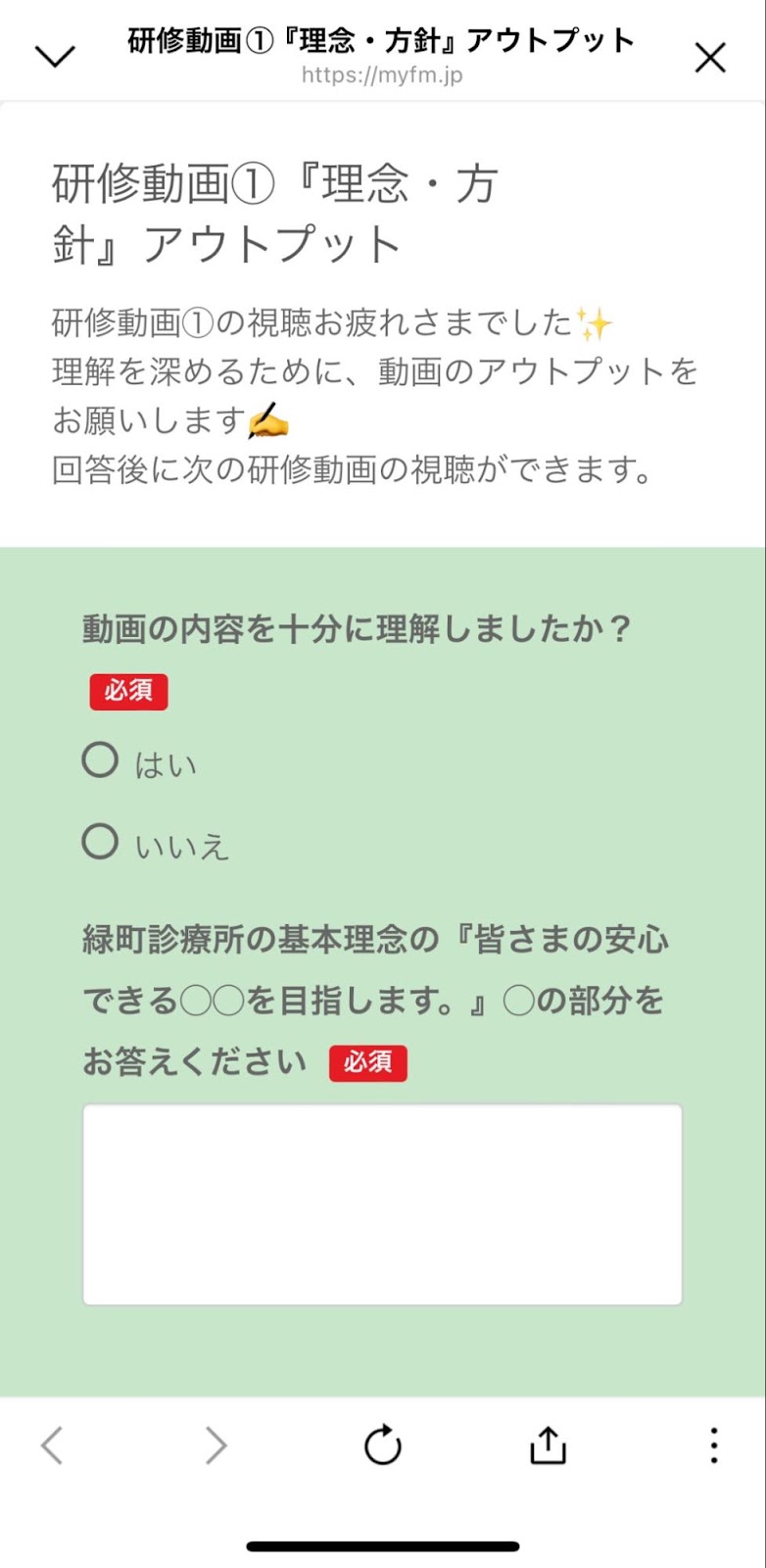Tap the sparkles emoji in the description
Screen dimensions: 766x1568
(x=598, y=318)
